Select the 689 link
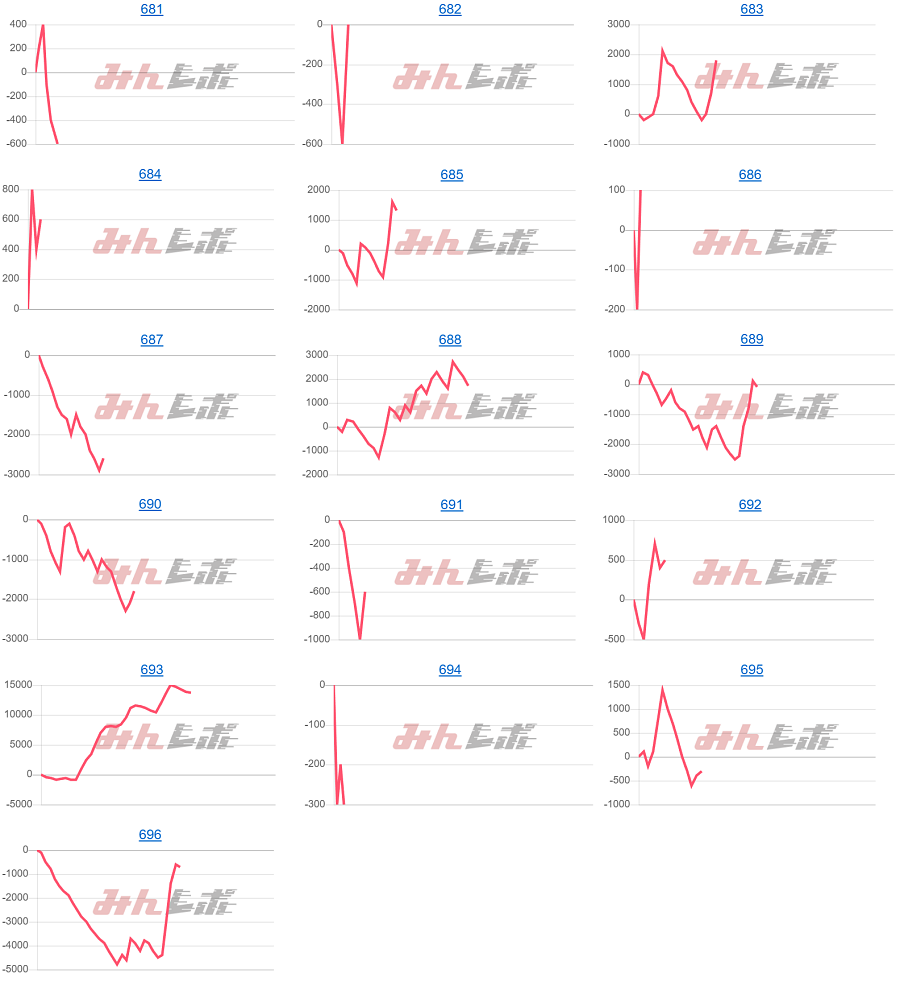This screenshot has height=990, width=900. (751, 339)
